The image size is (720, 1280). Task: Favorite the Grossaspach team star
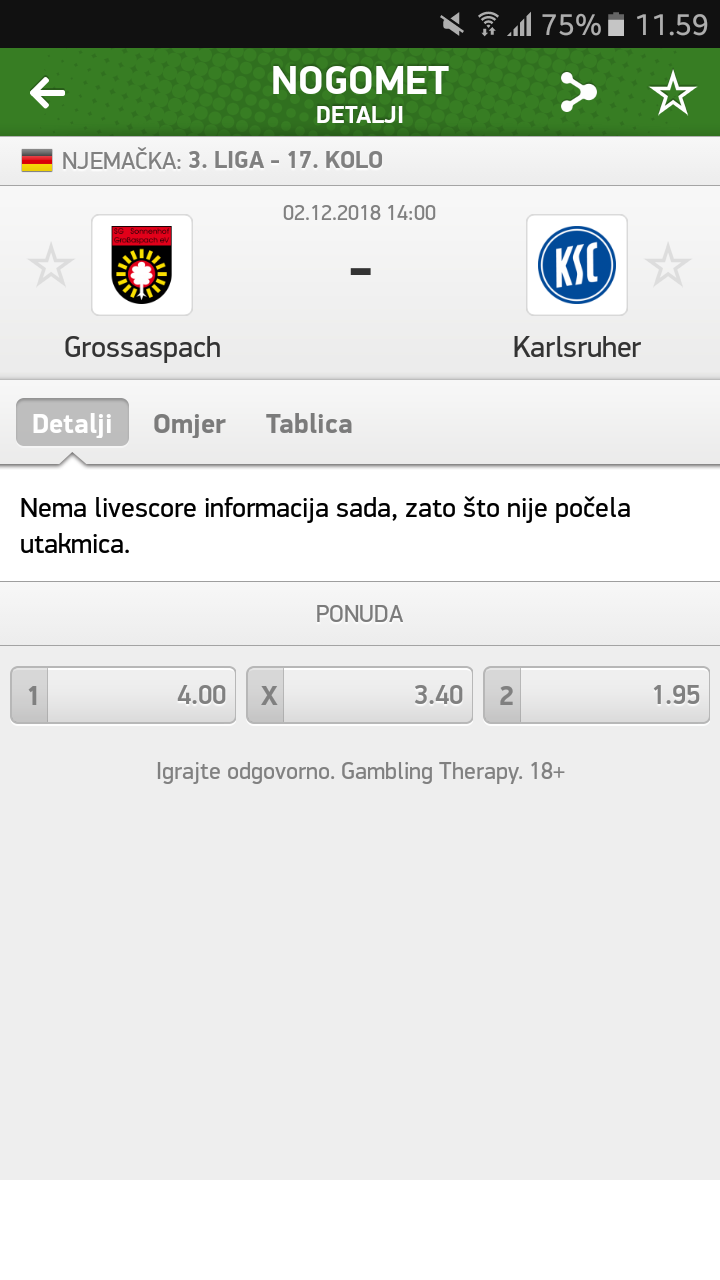[x=51, y=265]
